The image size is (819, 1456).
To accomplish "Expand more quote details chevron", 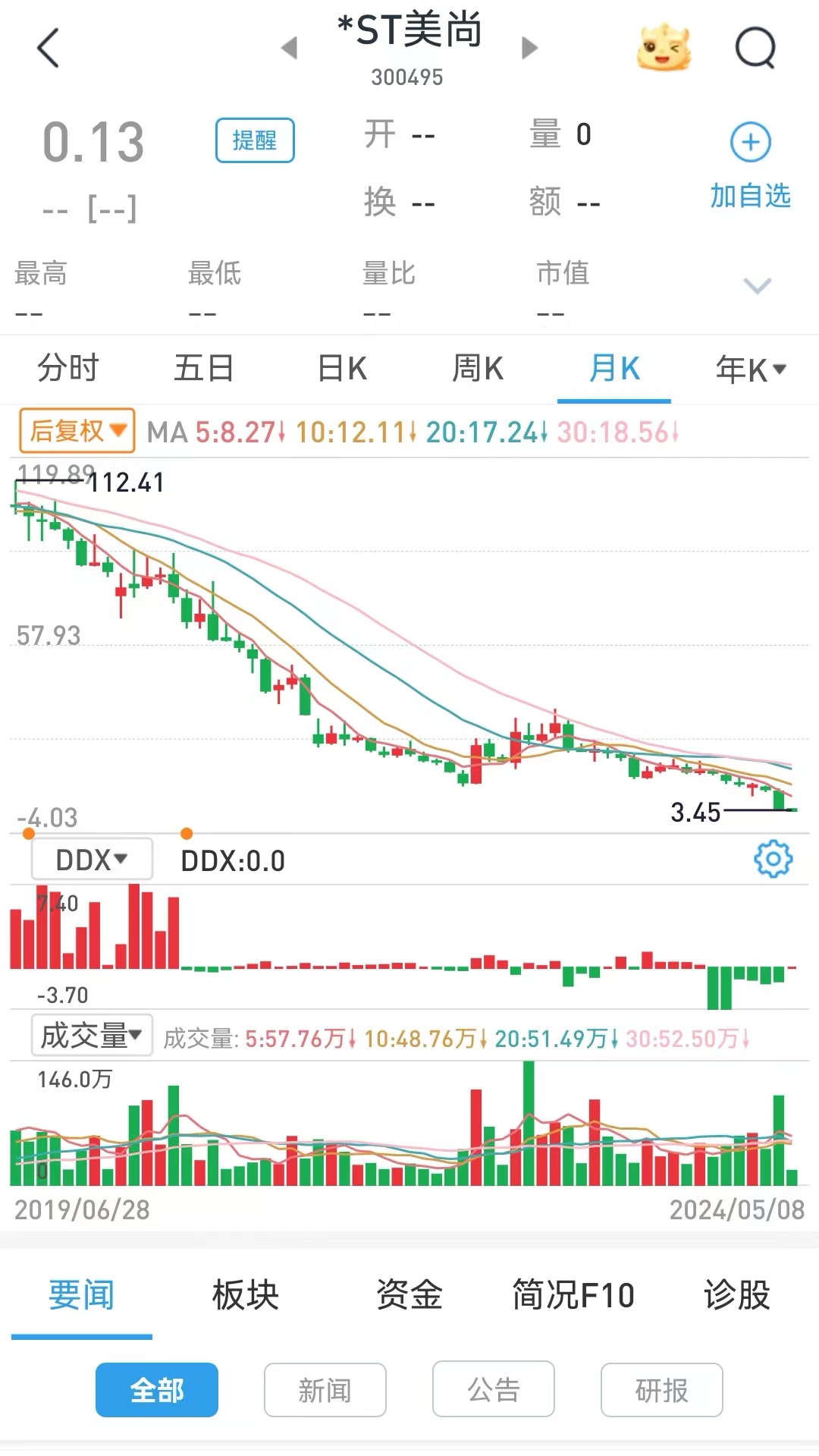I will tap(757, 286).
